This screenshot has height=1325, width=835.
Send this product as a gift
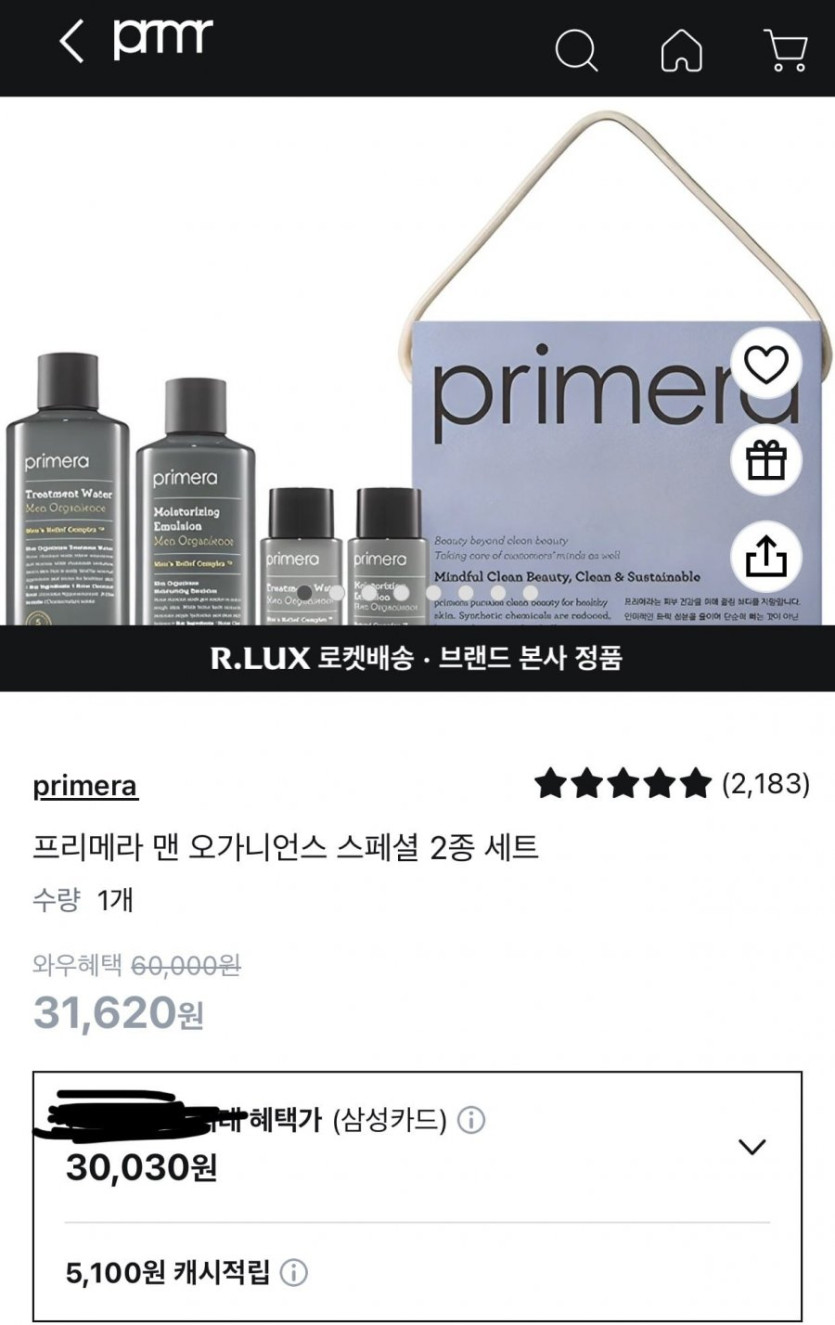766,461
